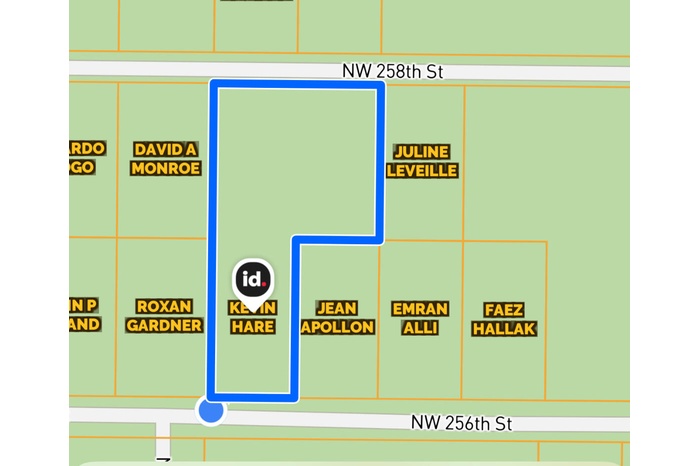Select the Jean Apollon parcel

tap(337, 317)
